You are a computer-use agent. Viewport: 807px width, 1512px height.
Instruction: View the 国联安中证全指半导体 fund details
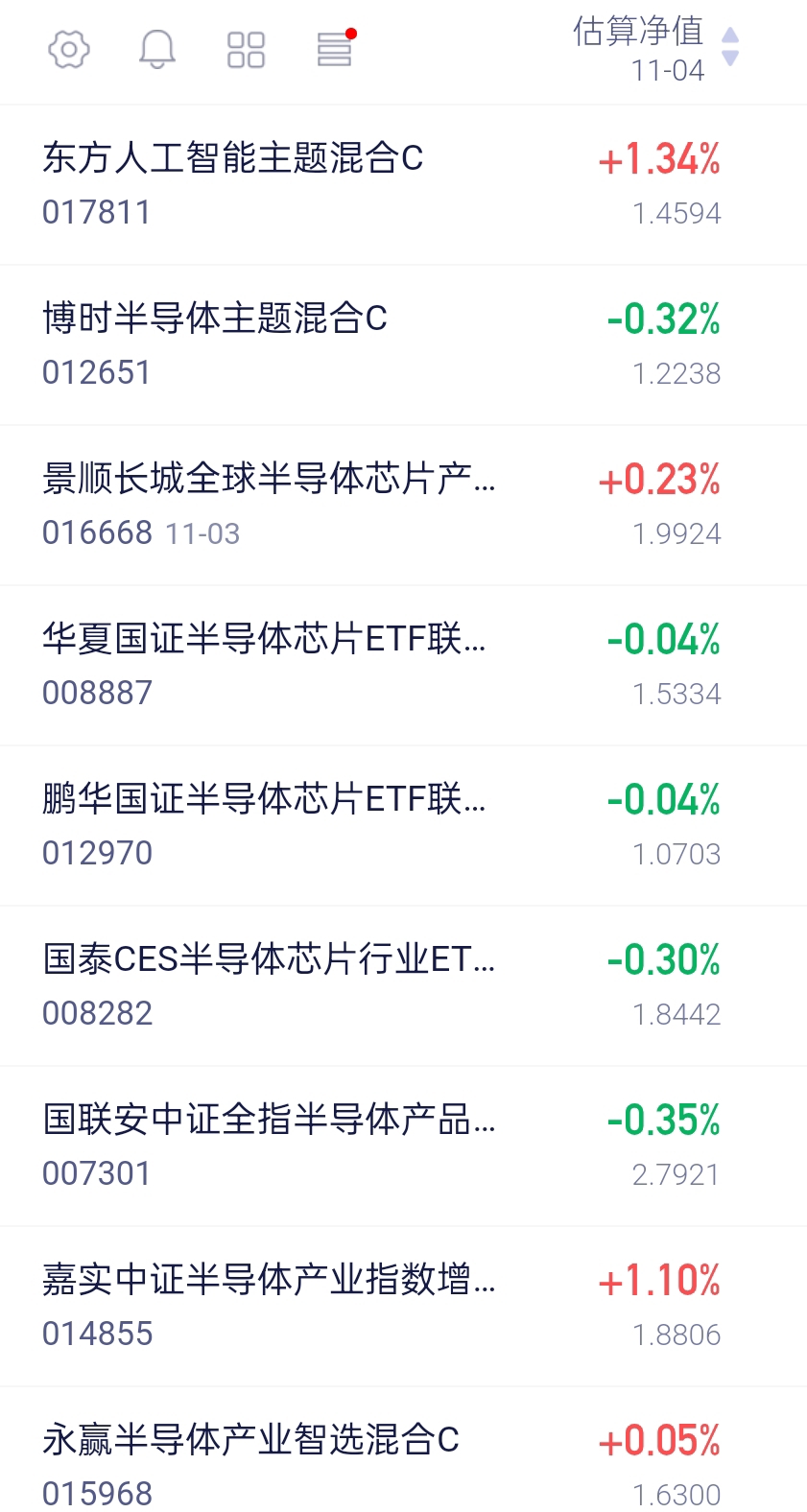269,1120
